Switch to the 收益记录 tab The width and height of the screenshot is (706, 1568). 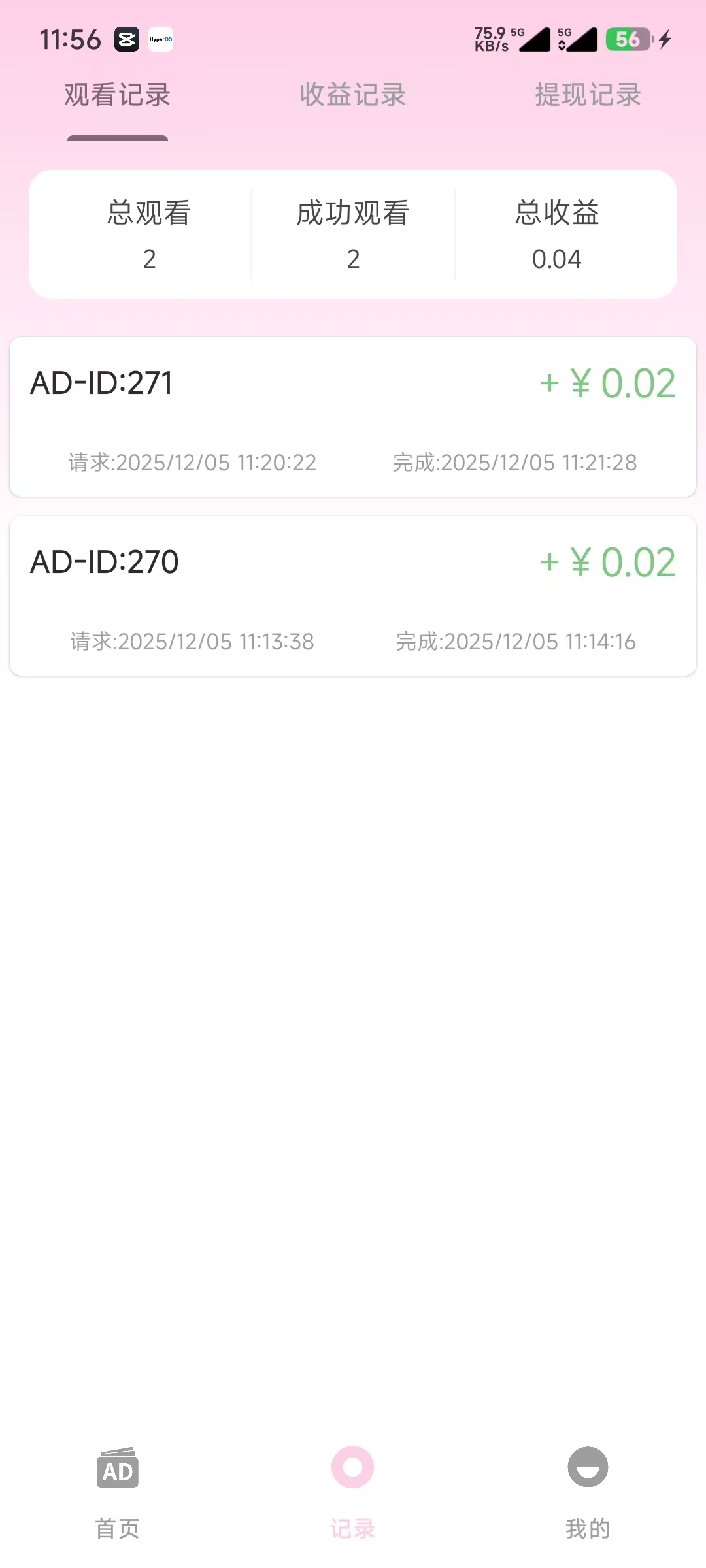point(353,95)
